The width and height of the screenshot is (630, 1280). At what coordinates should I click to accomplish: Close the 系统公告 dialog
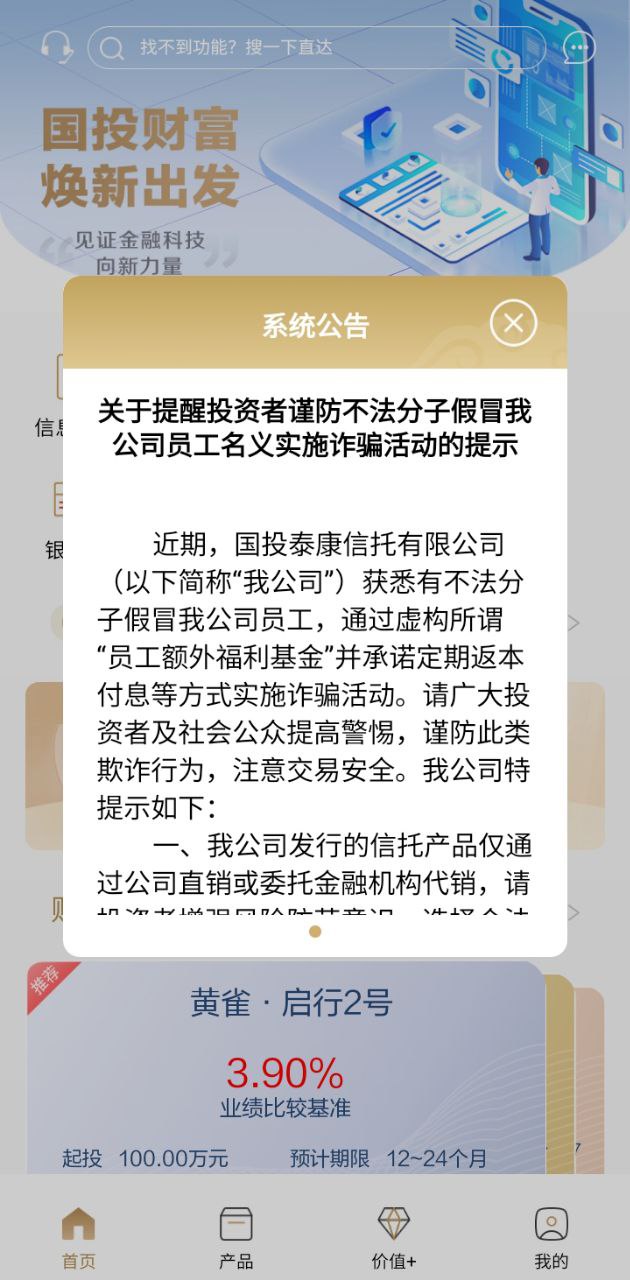513,323
